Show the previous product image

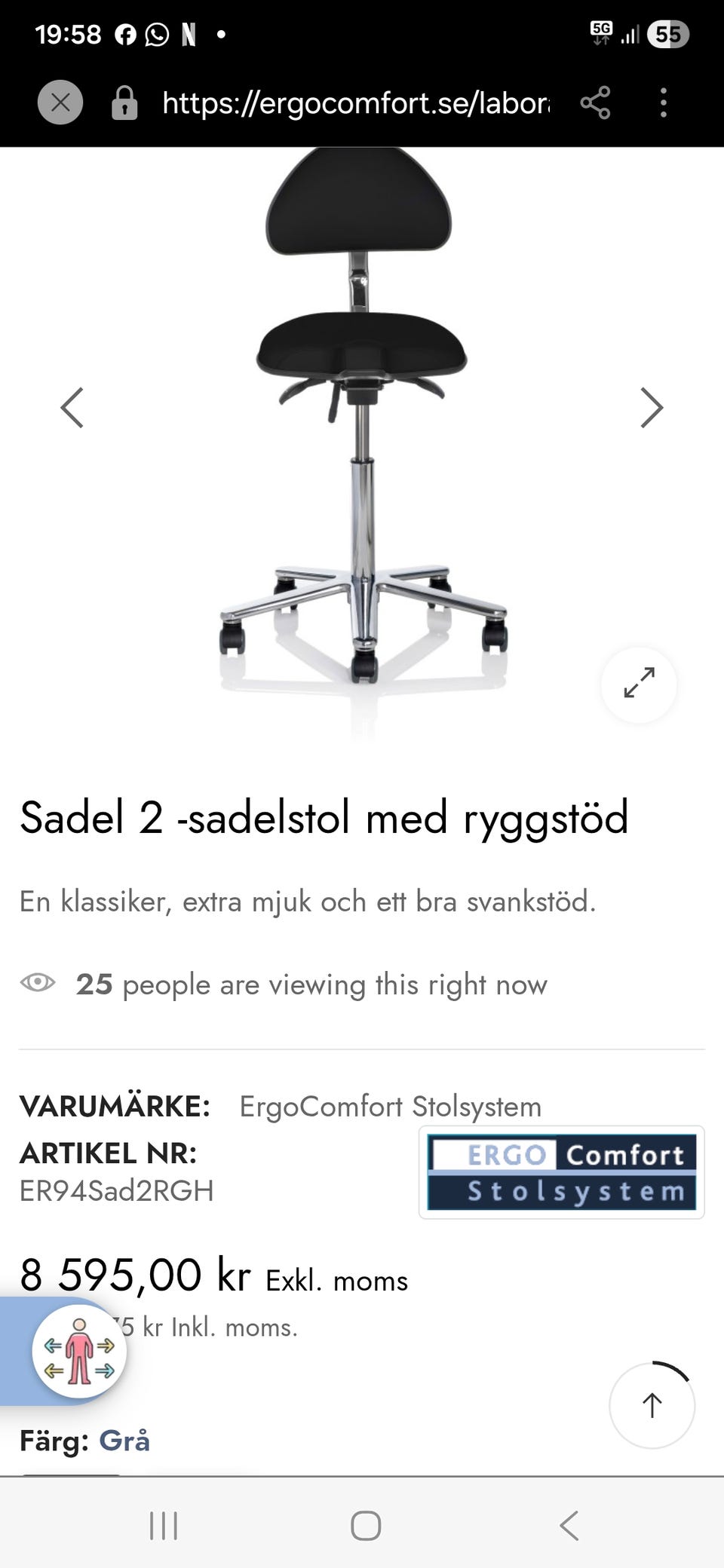tap(72, 408)
